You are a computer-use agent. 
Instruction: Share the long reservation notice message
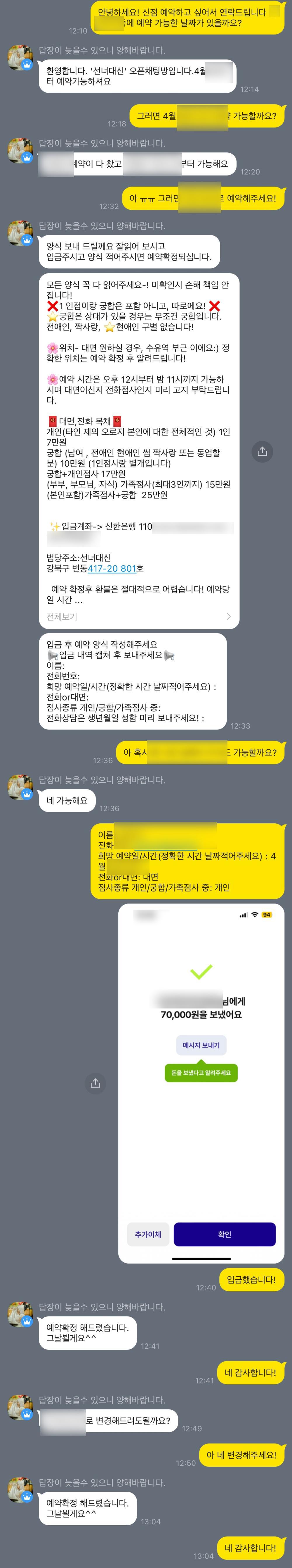click(262, 452)
